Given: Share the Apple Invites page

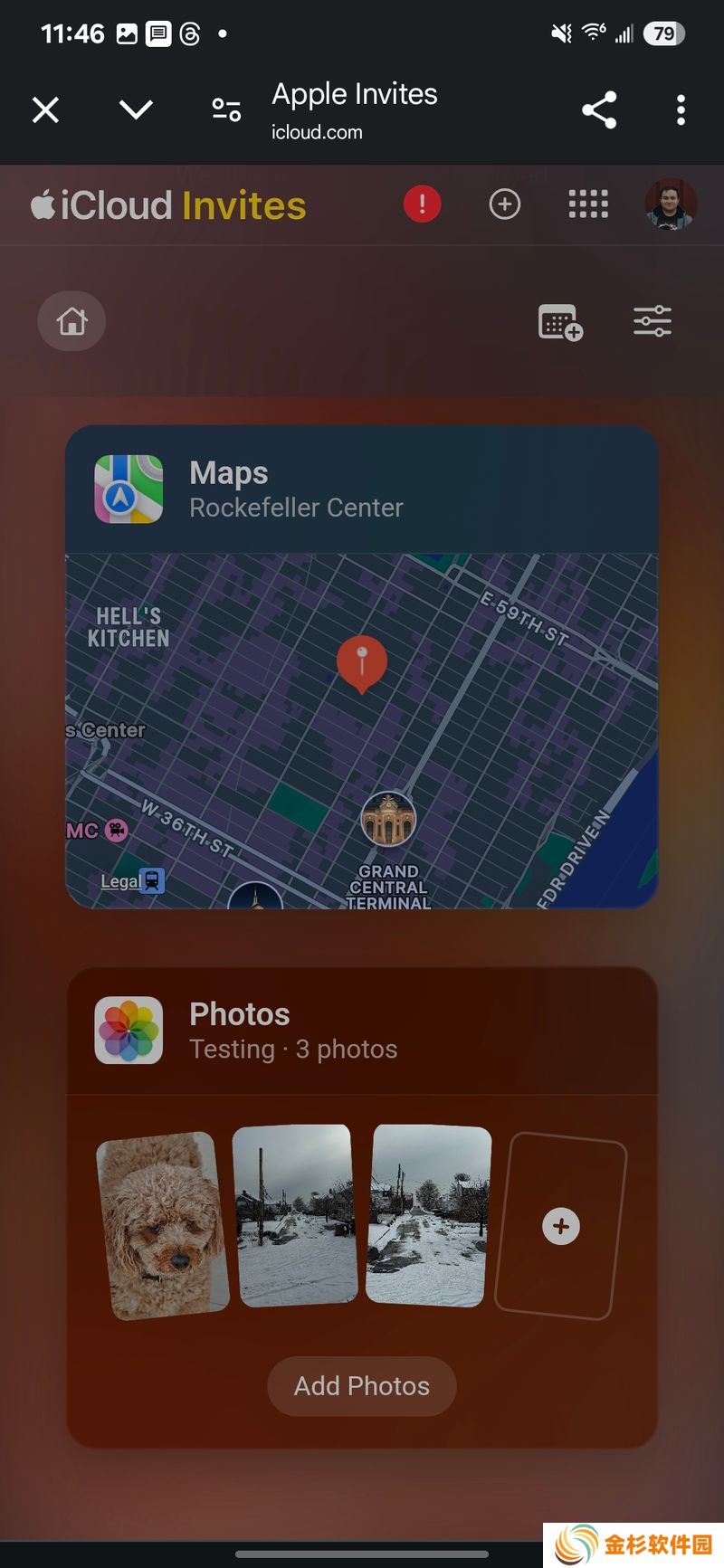Looking at the screenshot, I should (x=599, y=110).
